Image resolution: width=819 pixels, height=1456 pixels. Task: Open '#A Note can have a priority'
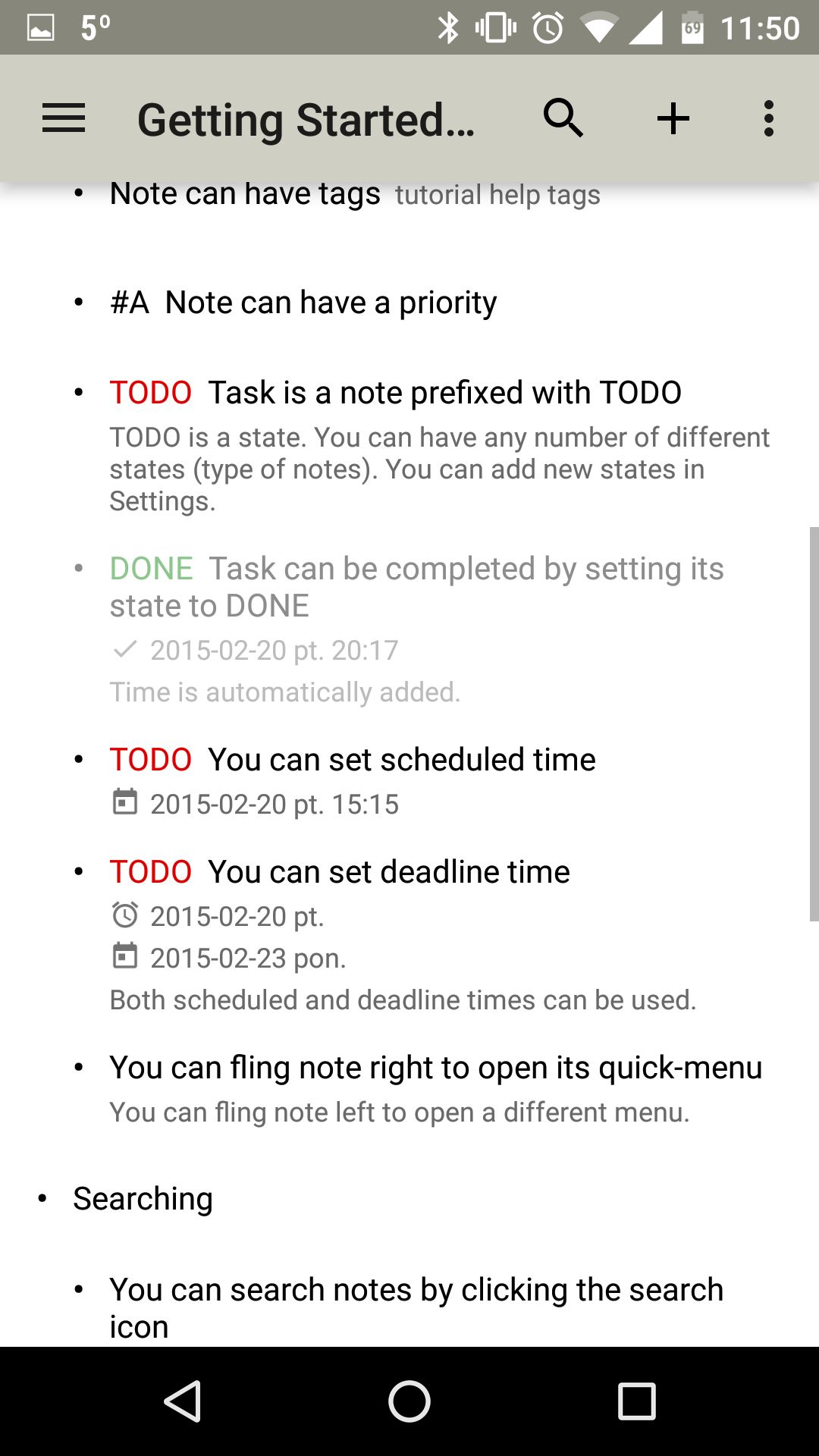[x=409, y=303]
